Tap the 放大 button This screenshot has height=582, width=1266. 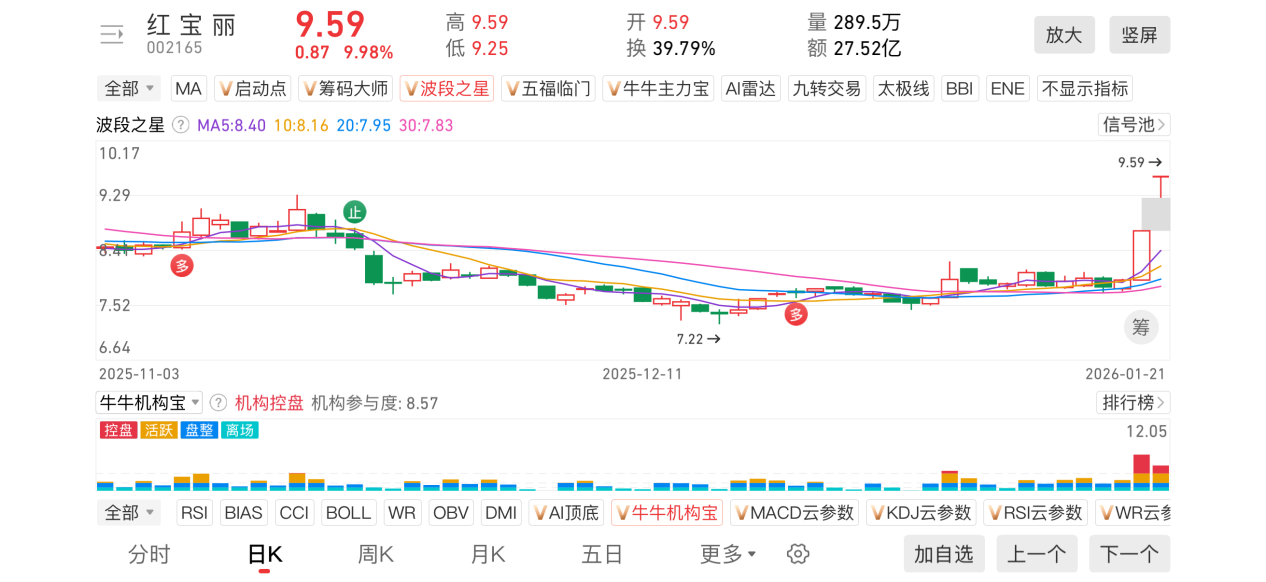point(1064,35)
